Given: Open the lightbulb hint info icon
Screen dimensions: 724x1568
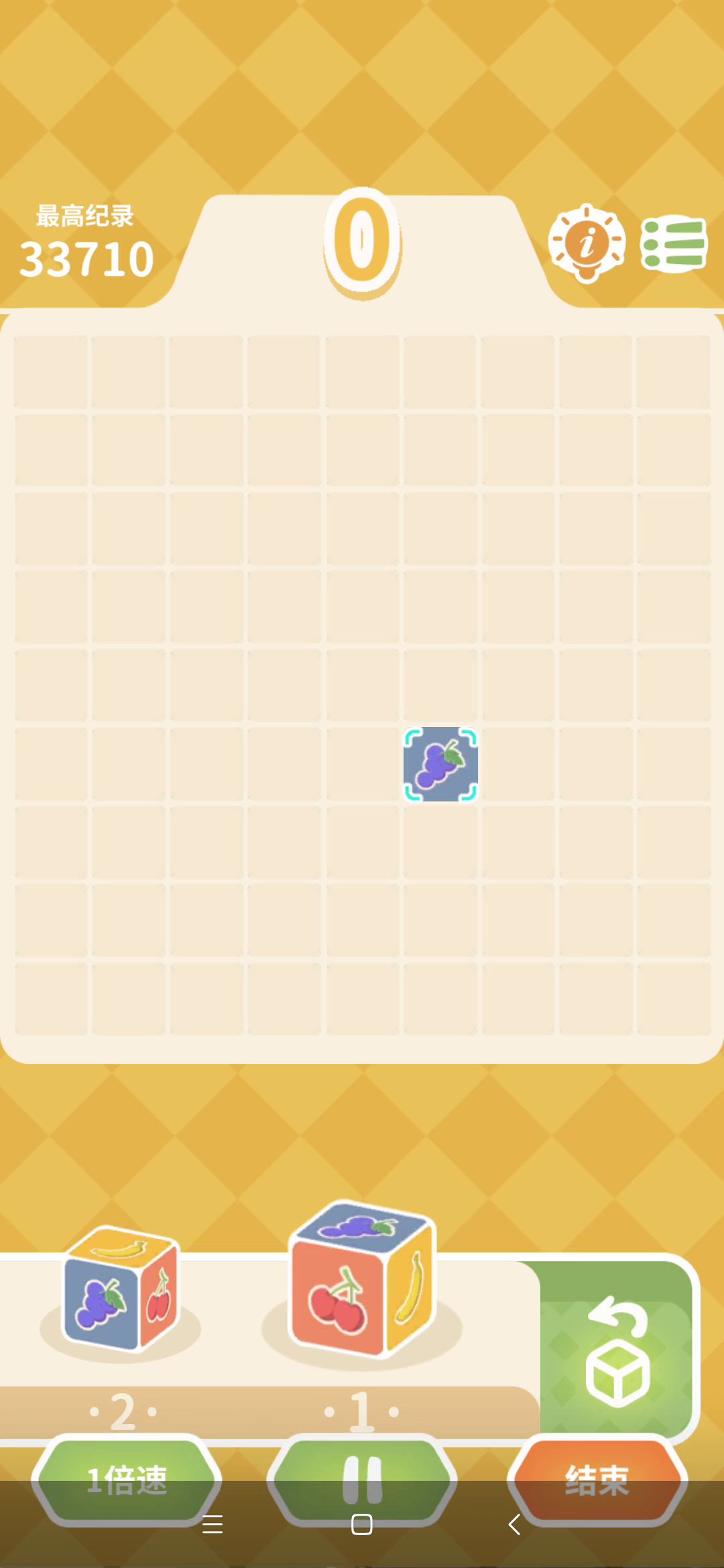Looking at the screenshot, I should [x=587, y=243].
